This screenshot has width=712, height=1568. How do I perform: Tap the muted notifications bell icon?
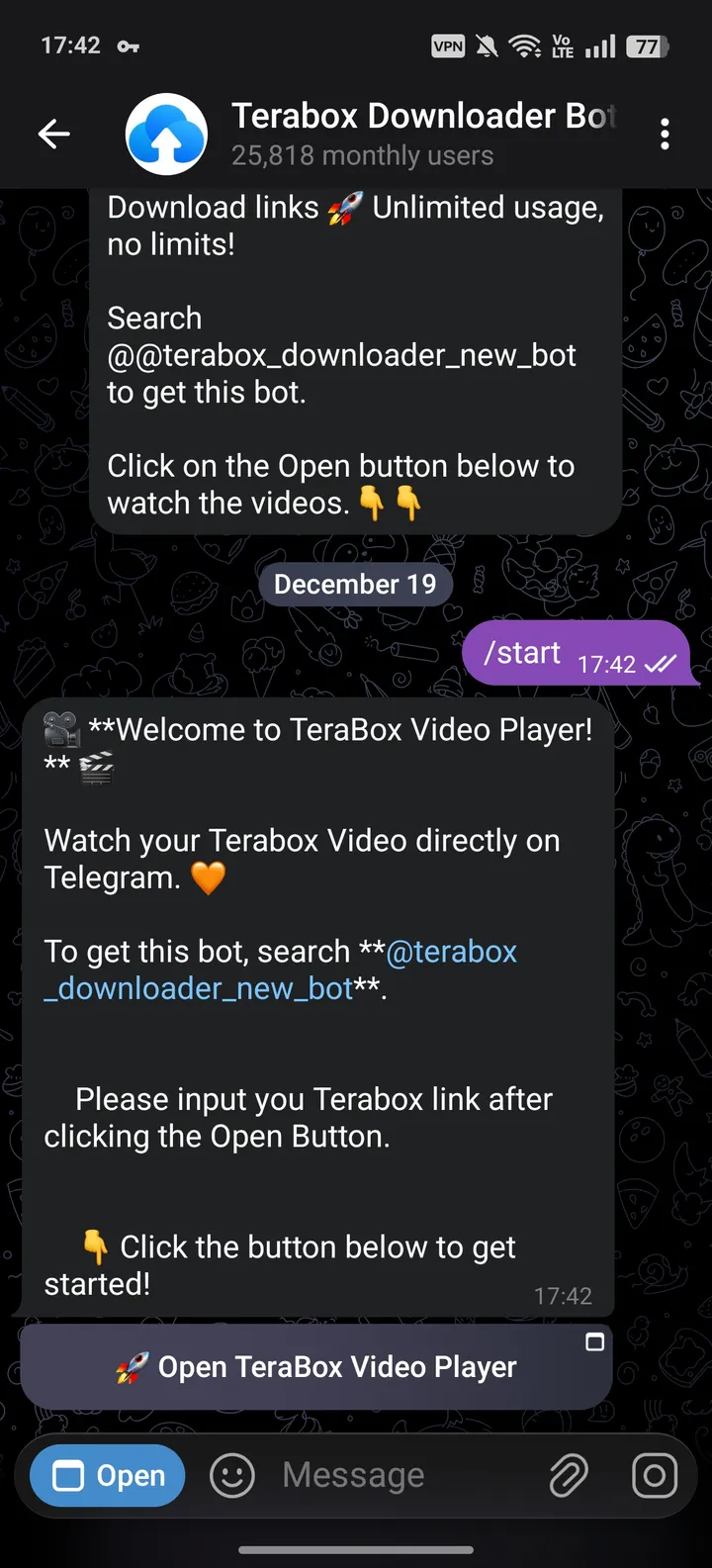(x=487, y=46)
